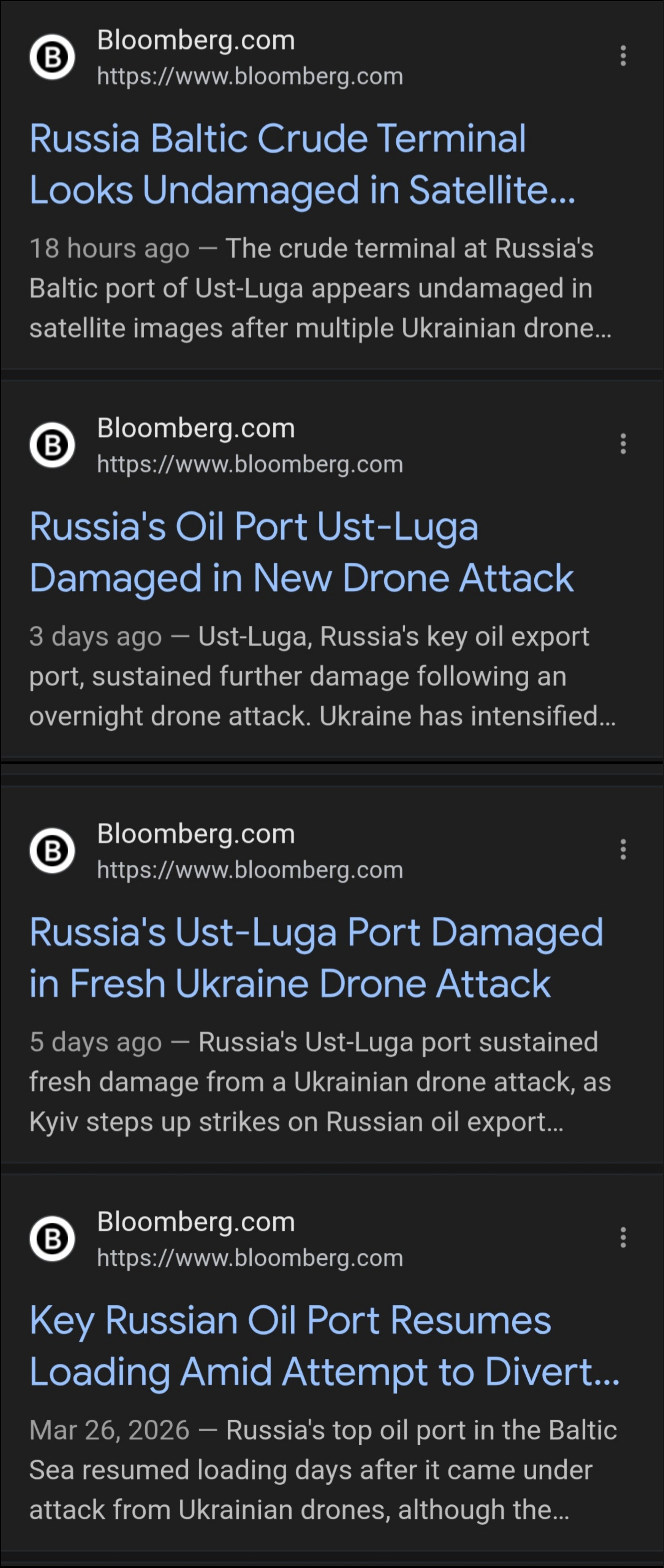
Task: Open overflow menu for Resumes Loading result
Action: (623, 1238)
